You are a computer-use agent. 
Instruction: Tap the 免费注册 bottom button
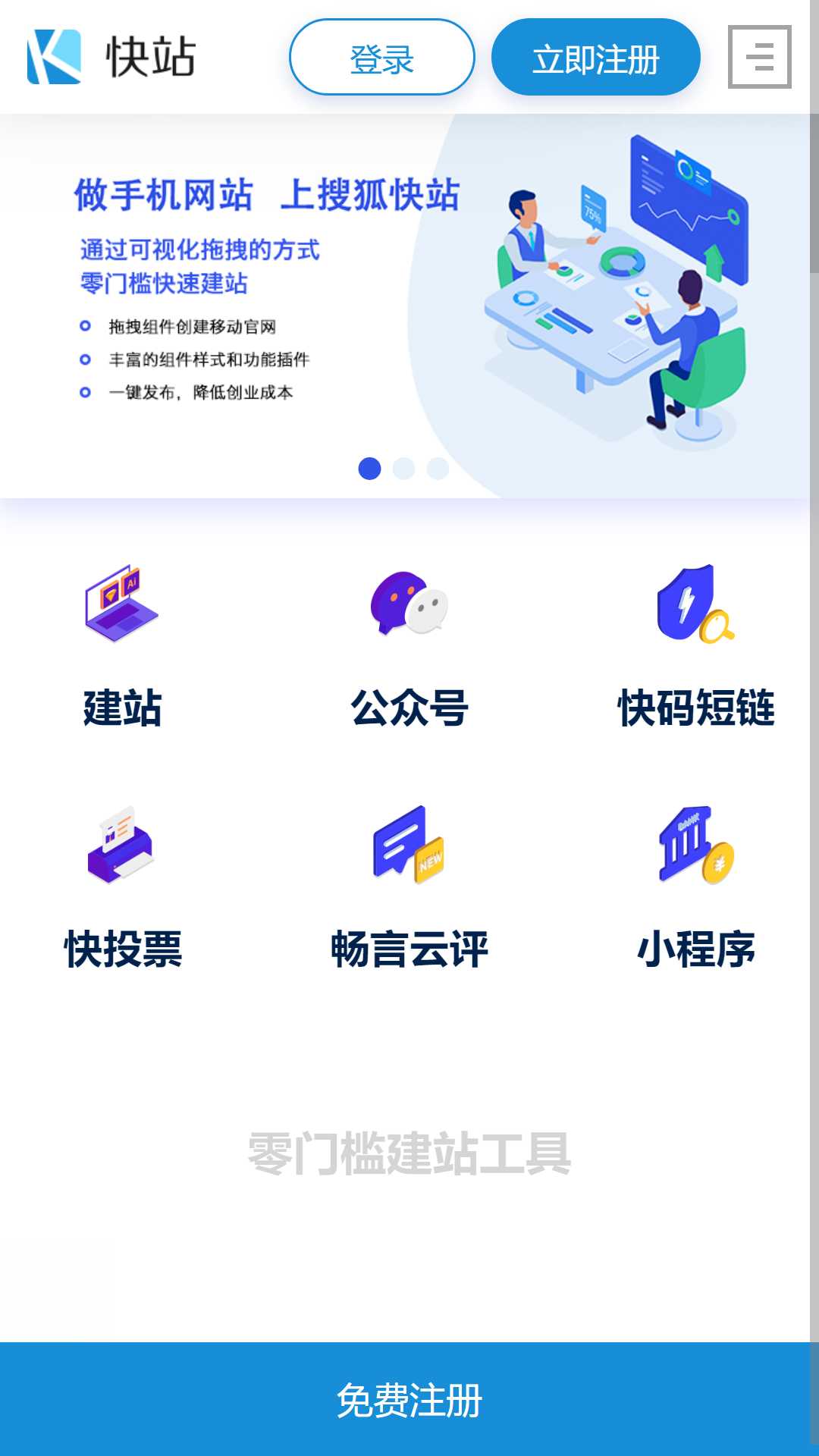coord(409,1399)
